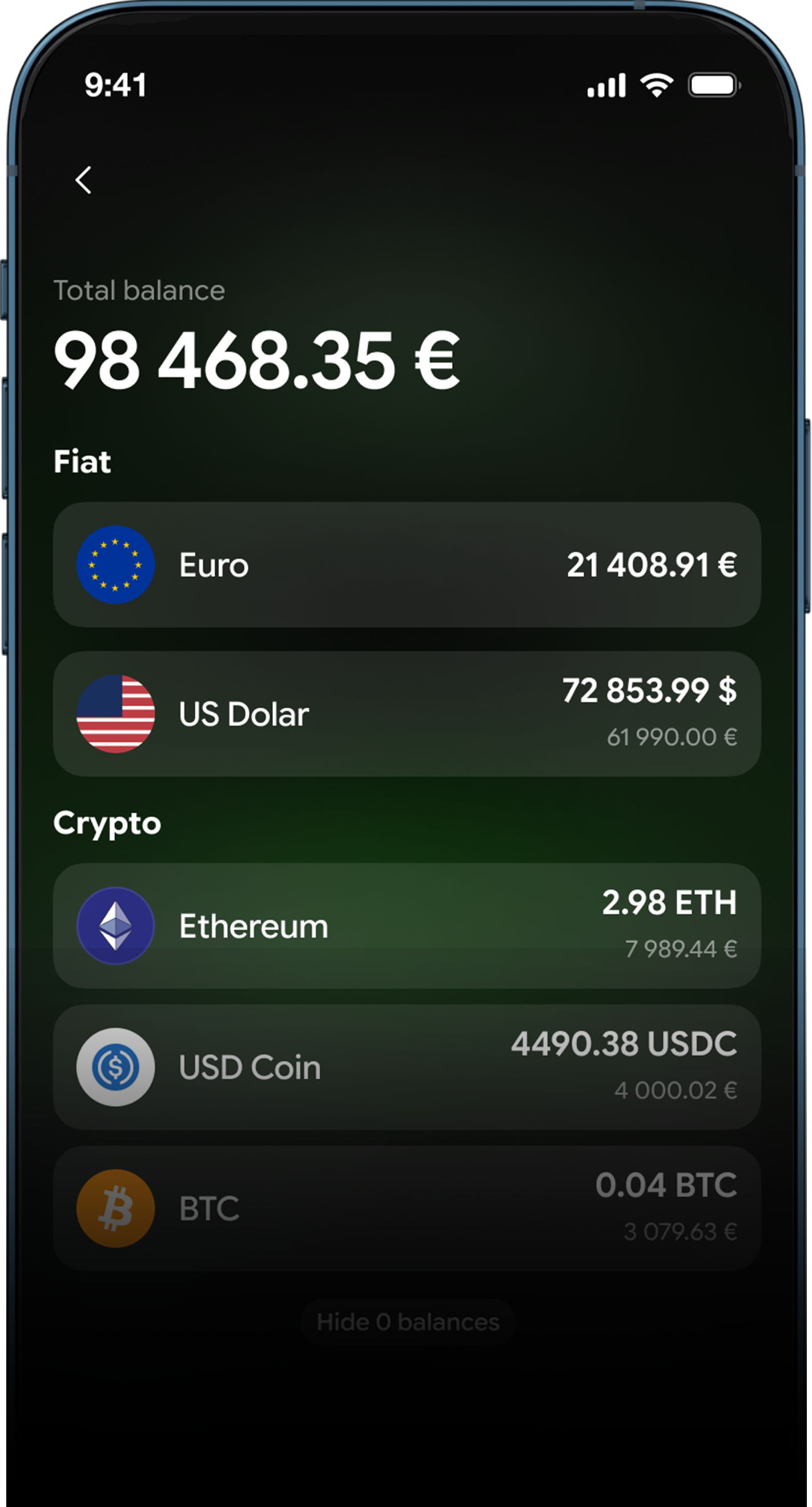The height and width of the screenshot is (1507, 812).
Task: Click the battery indicator icon
Action: [x=713, y=86]
